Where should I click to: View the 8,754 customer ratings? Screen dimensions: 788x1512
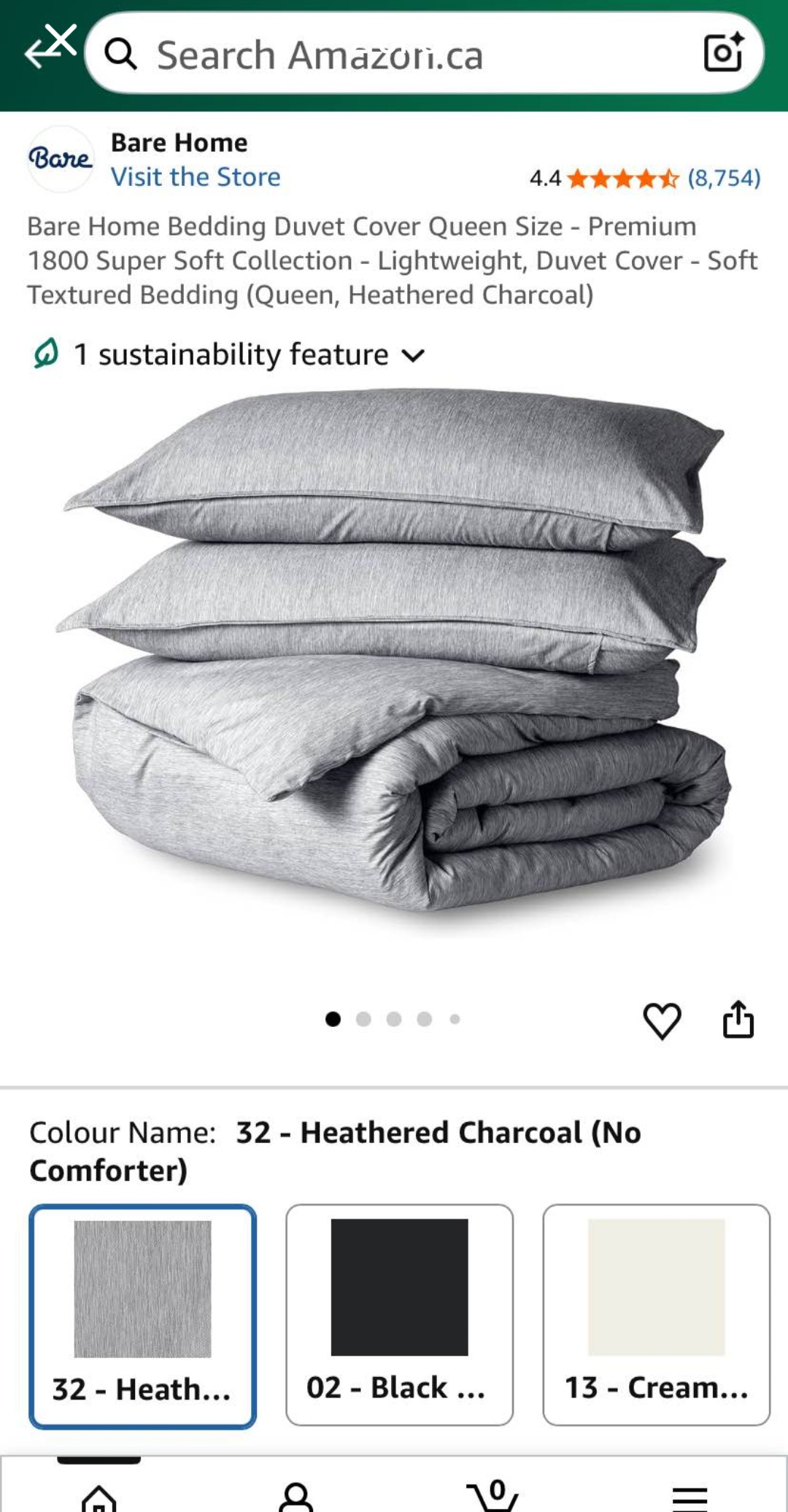(x=723, y=178)
